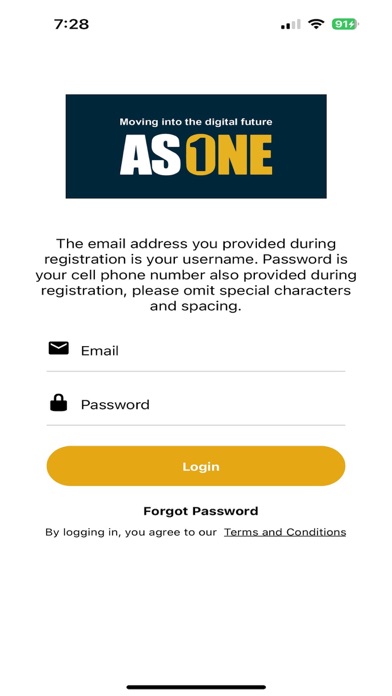This screenshot has width=392, height=696.
Task: Focus the Password field
Action: point(196,404)
